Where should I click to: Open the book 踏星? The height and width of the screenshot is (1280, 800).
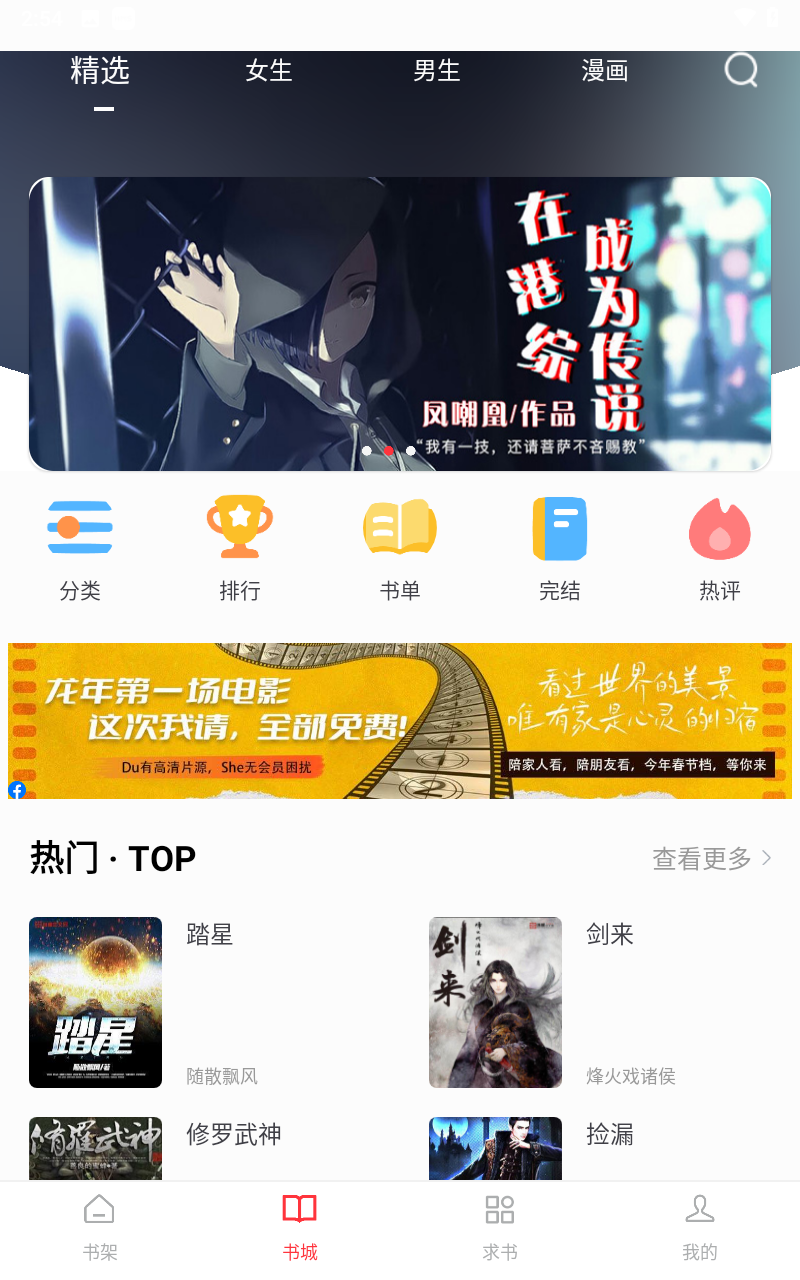click(x=96, y=1002)
